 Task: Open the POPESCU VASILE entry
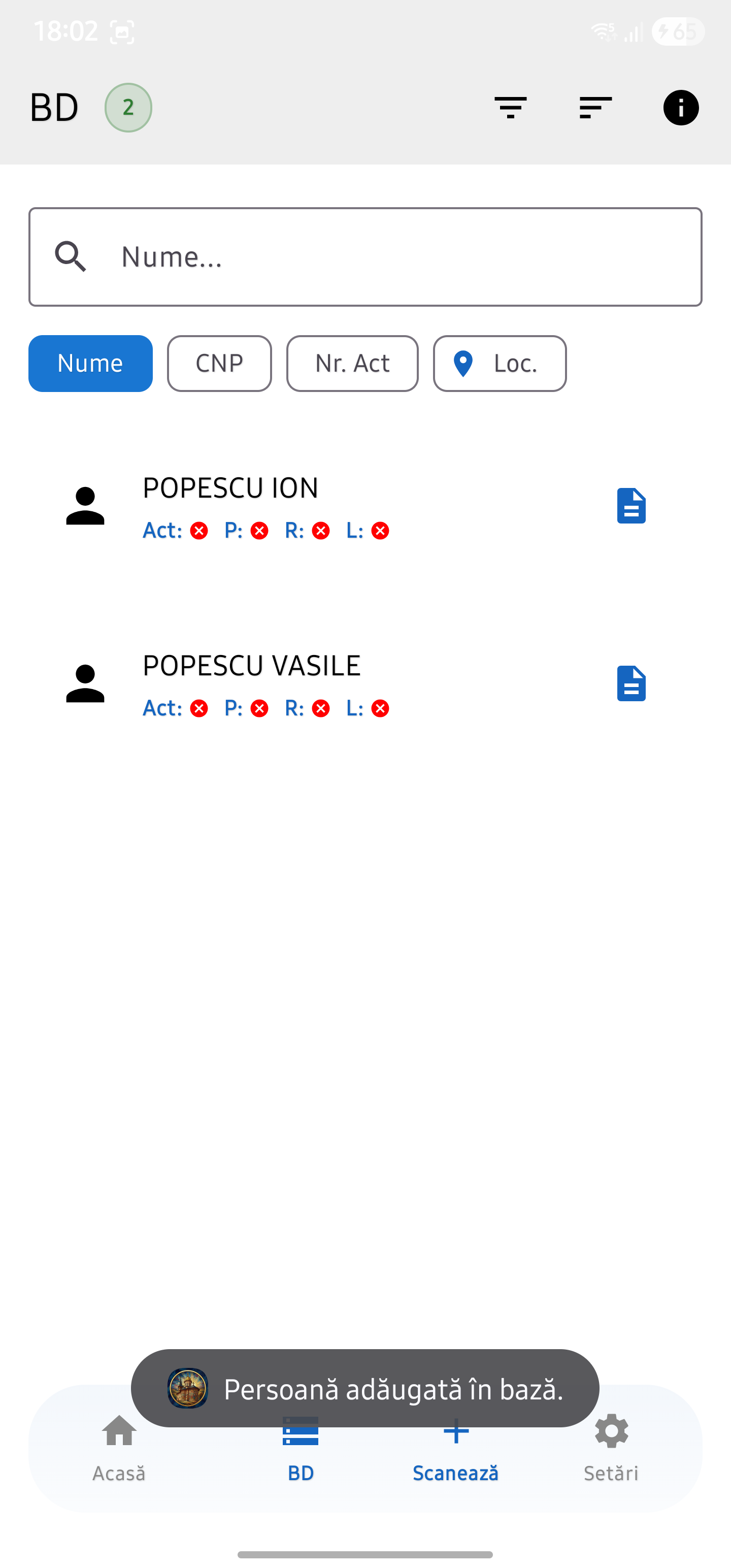[305, 683]
